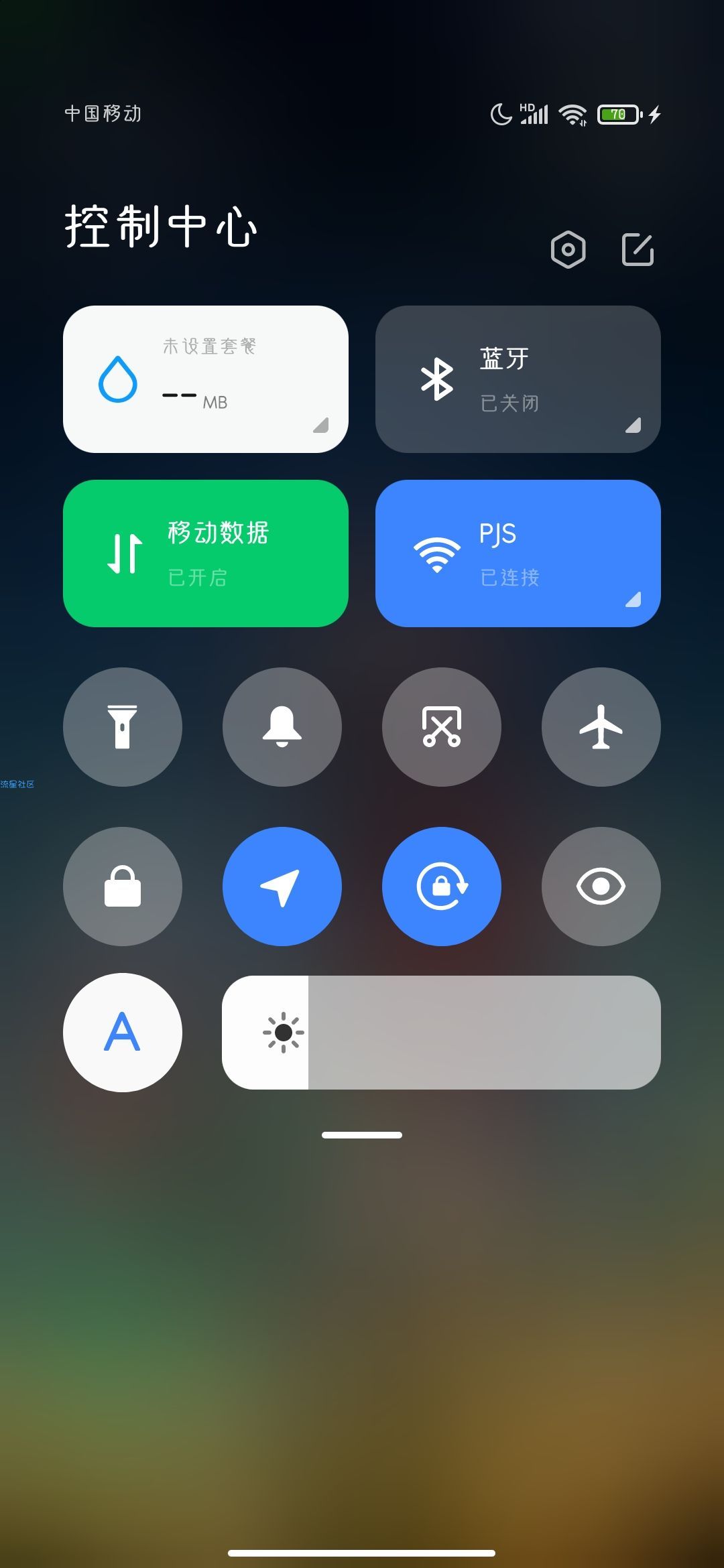Toggle auto brightness (A)
724x1568 pixels.
click(x=123, y=1033)
